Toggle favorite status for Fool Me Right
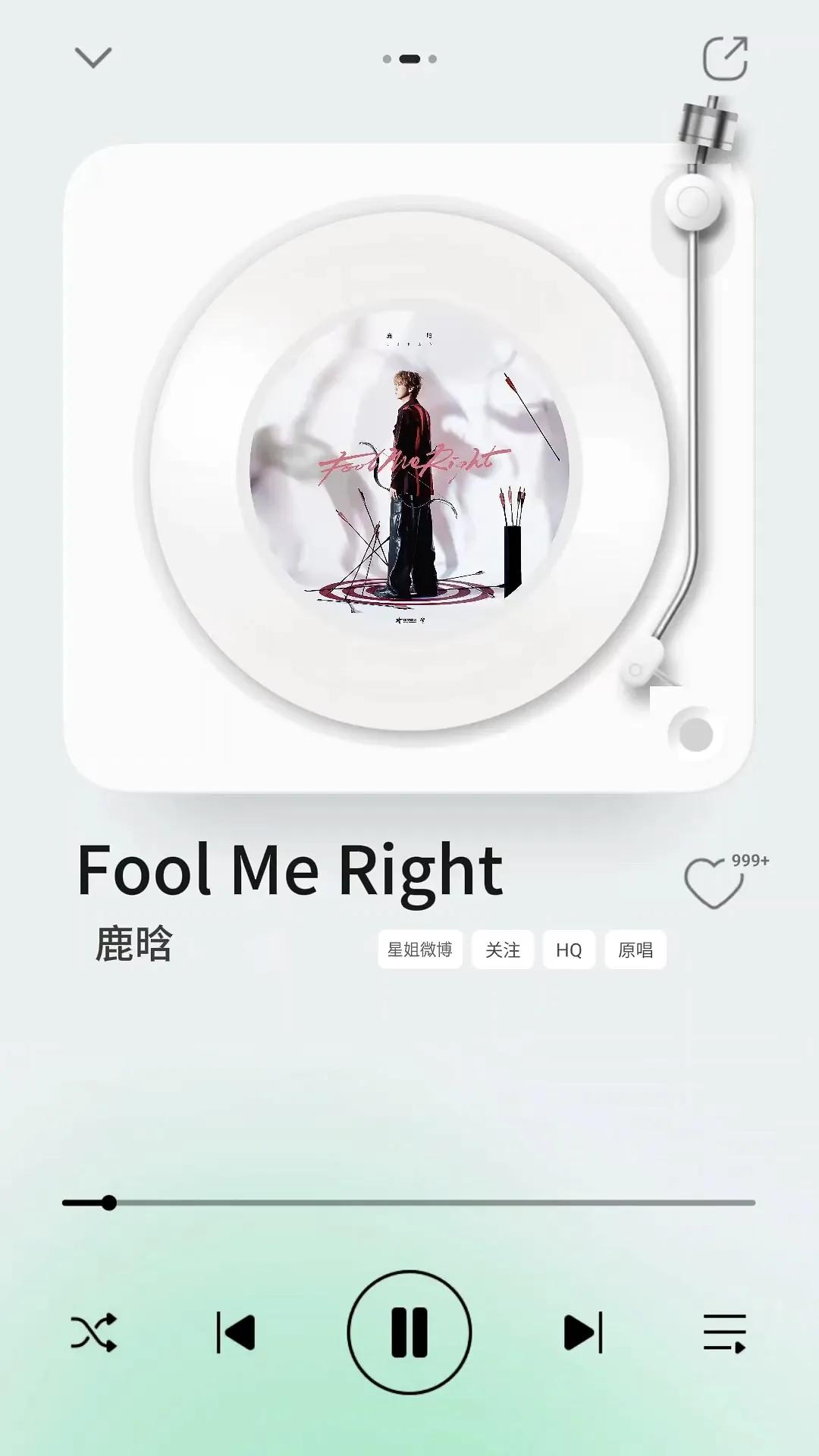Screen dimensions: 819x1456 (x=714, y=883)
